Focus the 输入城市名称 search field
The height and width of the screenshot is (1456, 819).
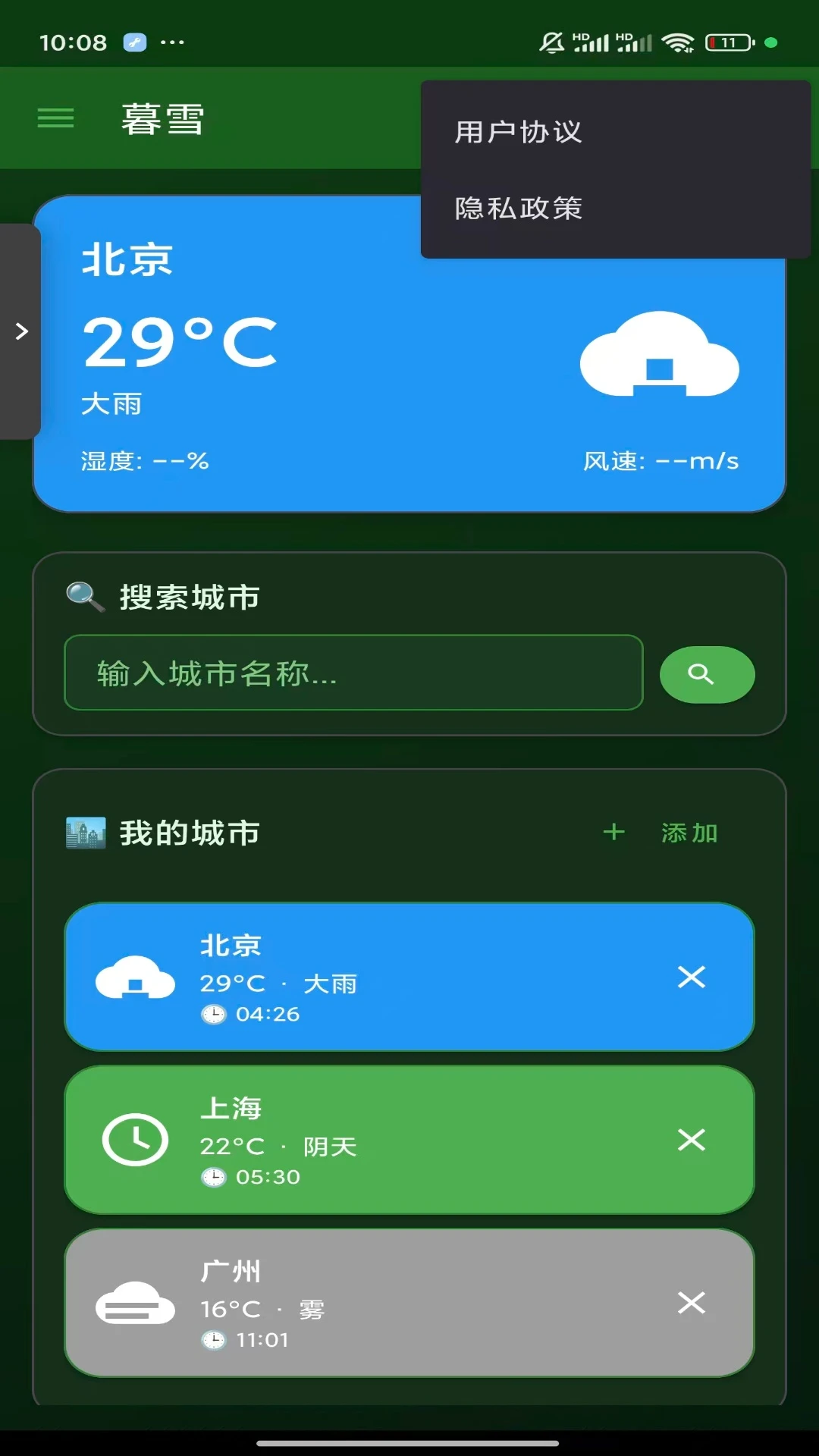click(x=353, y=673)
